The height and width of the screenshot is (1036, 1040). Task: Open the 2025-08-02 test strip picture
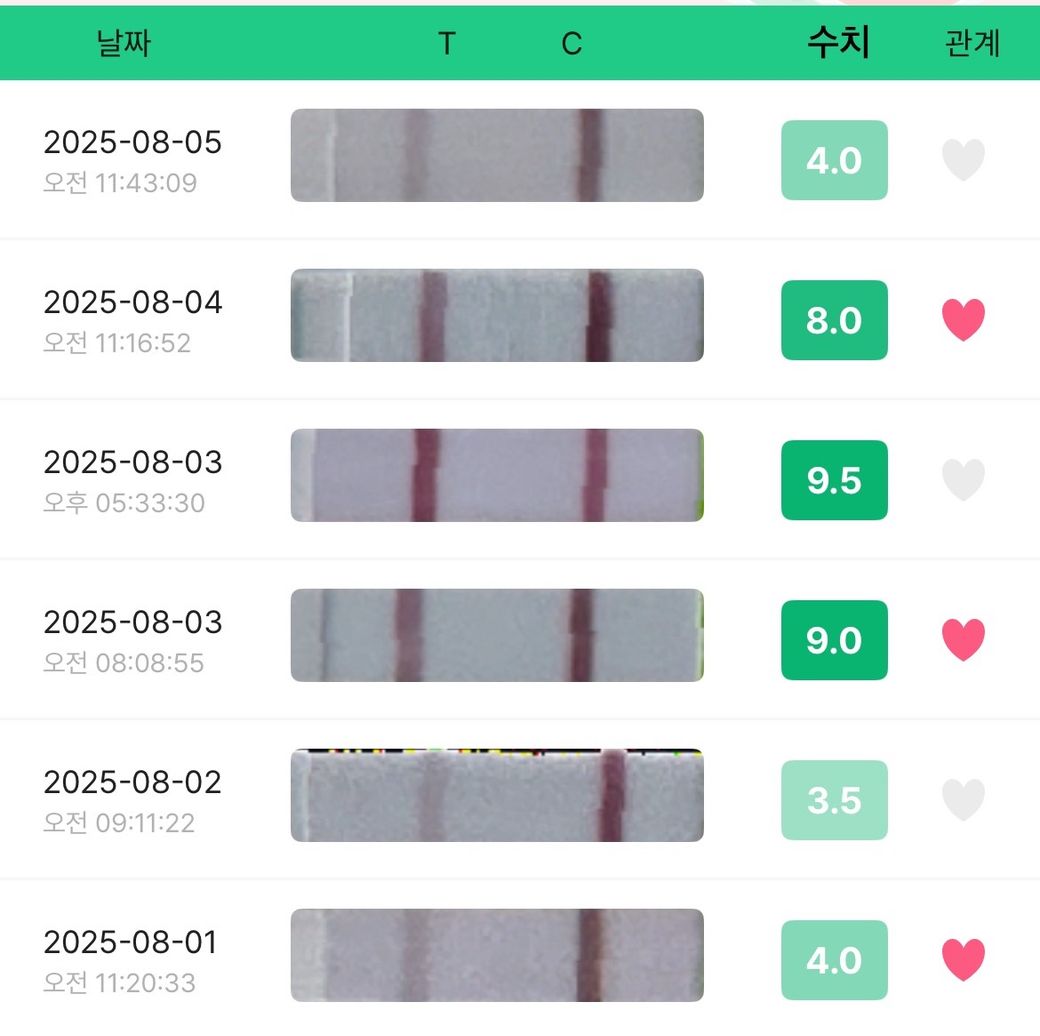(497, 795)
